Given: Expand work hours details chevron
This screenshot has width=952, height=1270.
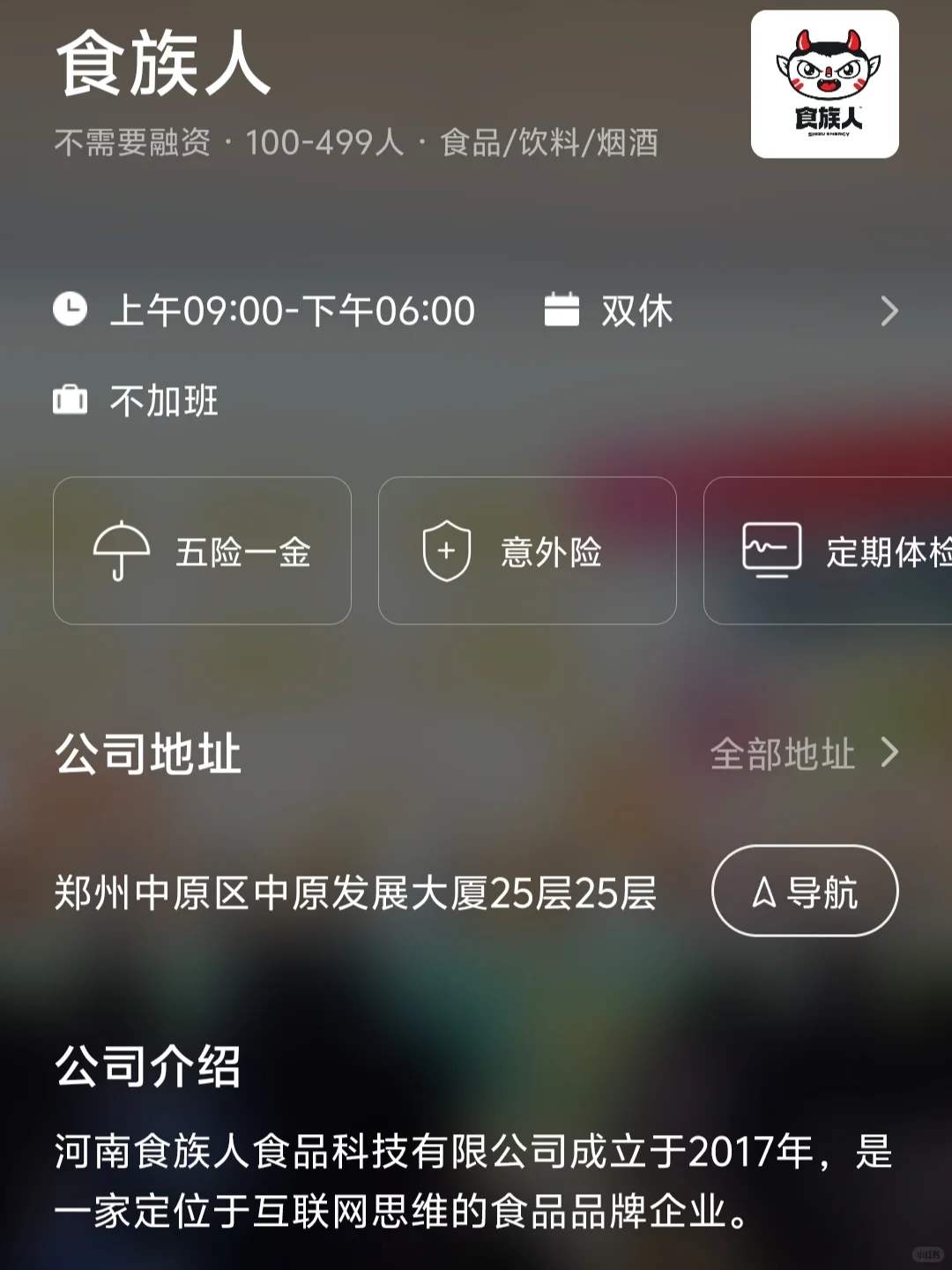Looking at the screenshot, I should [889, 311].
